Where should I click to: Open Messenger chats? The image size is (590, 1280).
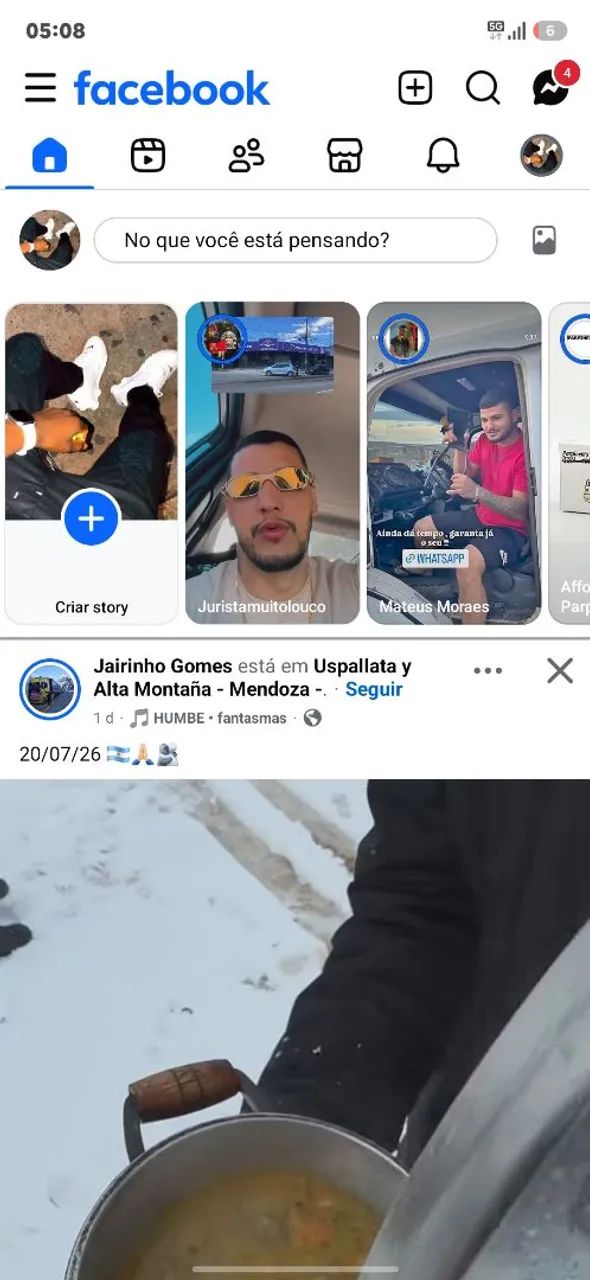click(x=552, y=86)
